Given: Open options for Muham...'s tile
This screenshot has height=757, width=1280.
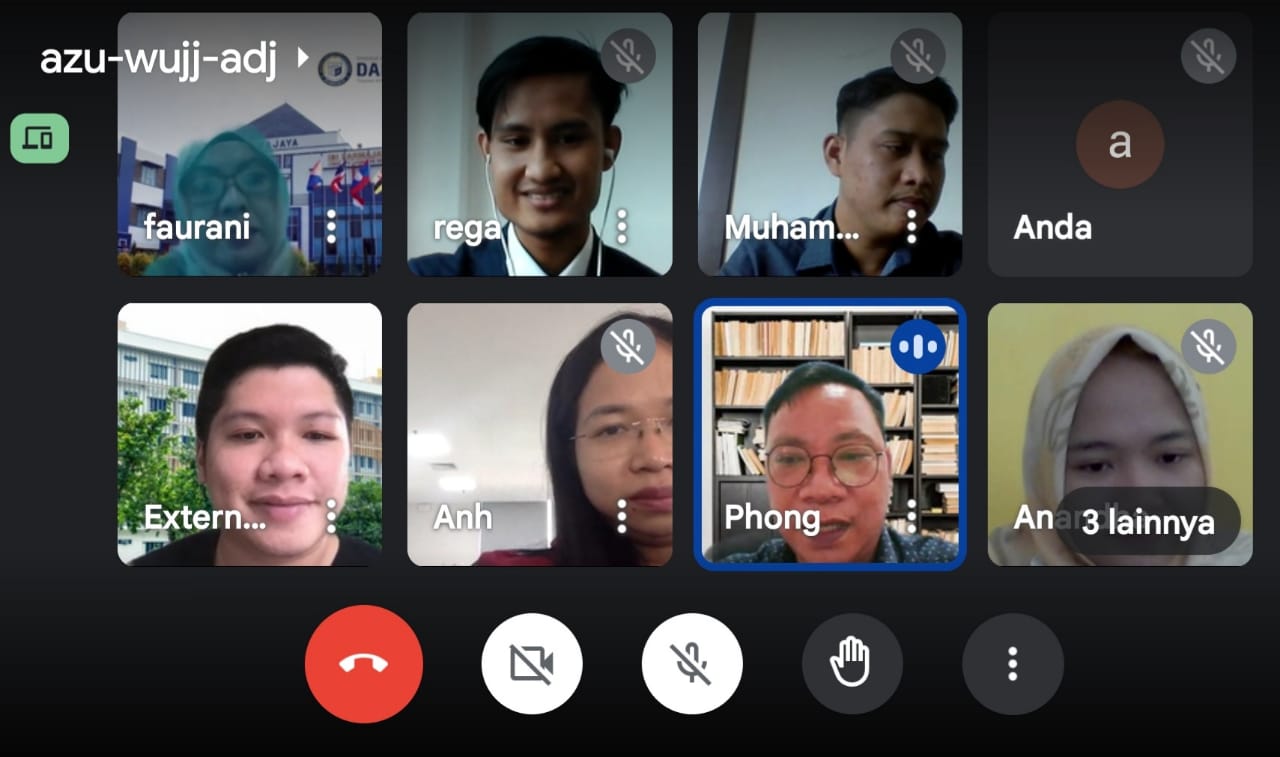Looking at the screenshot, I should point(911,228).
